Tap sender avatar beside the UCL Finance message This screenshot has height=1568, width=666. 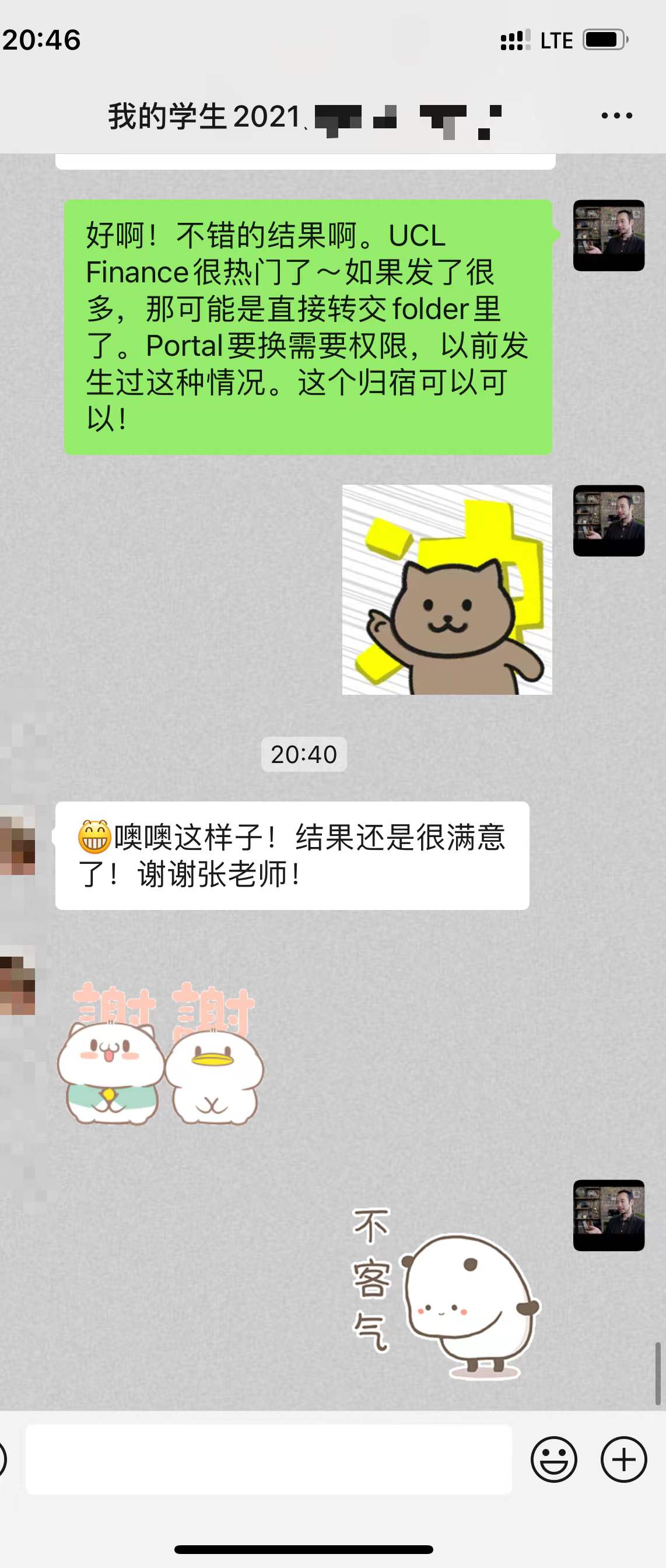coord(608,236)
